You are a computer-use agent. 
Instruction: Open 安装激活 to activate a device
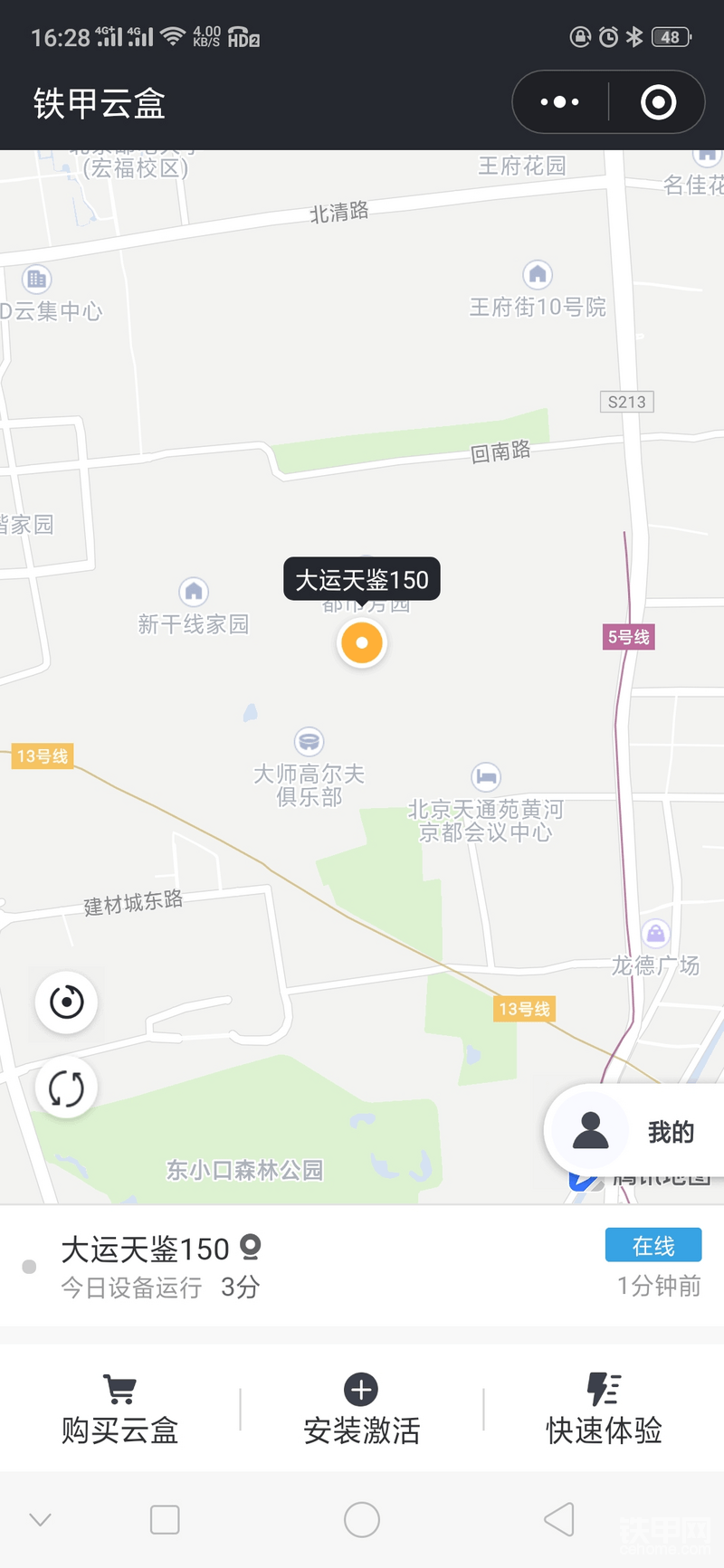[x=361, y=1410]
